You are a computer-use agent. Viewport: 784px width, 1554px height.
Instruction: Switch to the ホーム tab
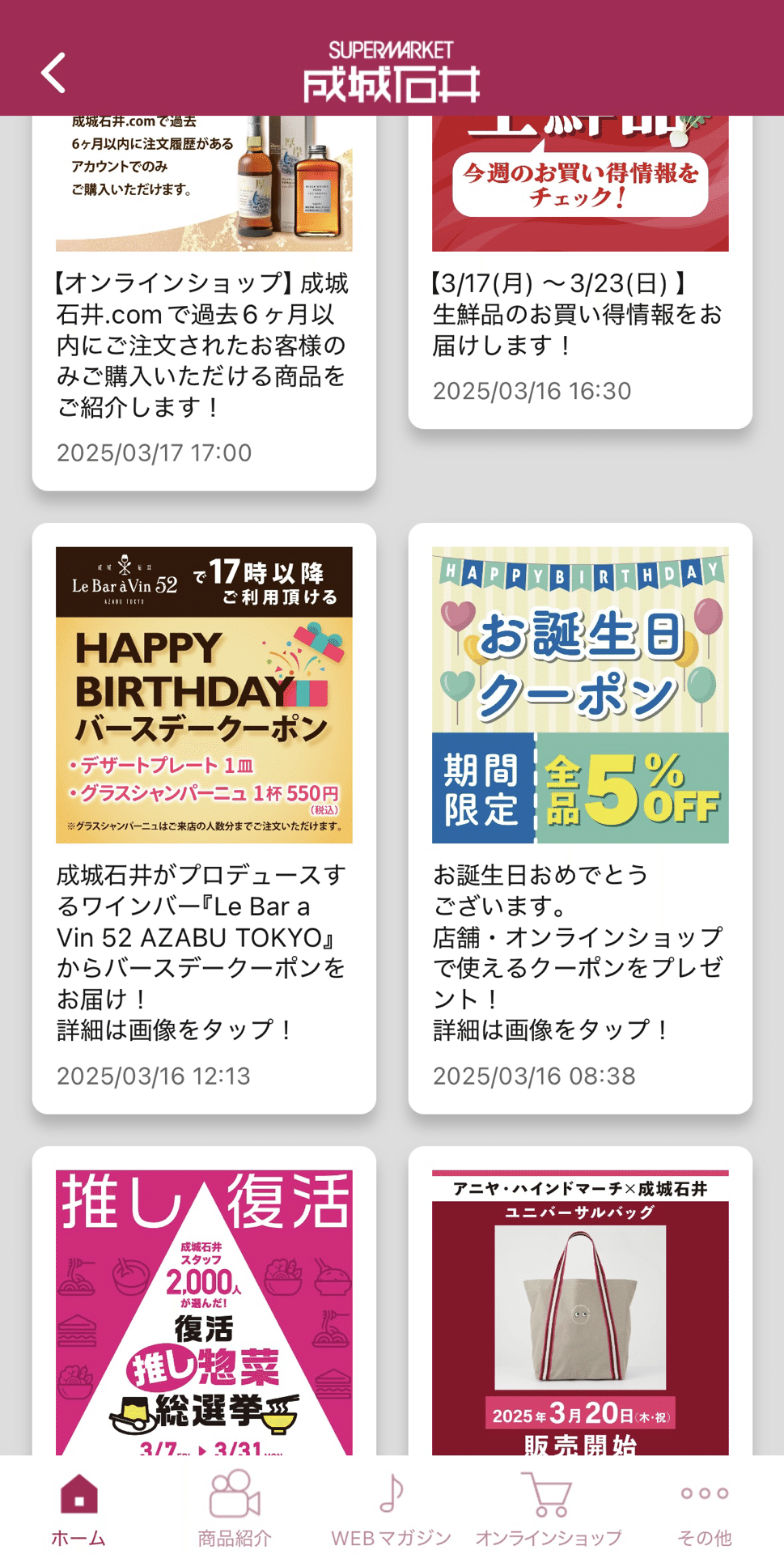pyautogui.click(x=78, y=1509)
